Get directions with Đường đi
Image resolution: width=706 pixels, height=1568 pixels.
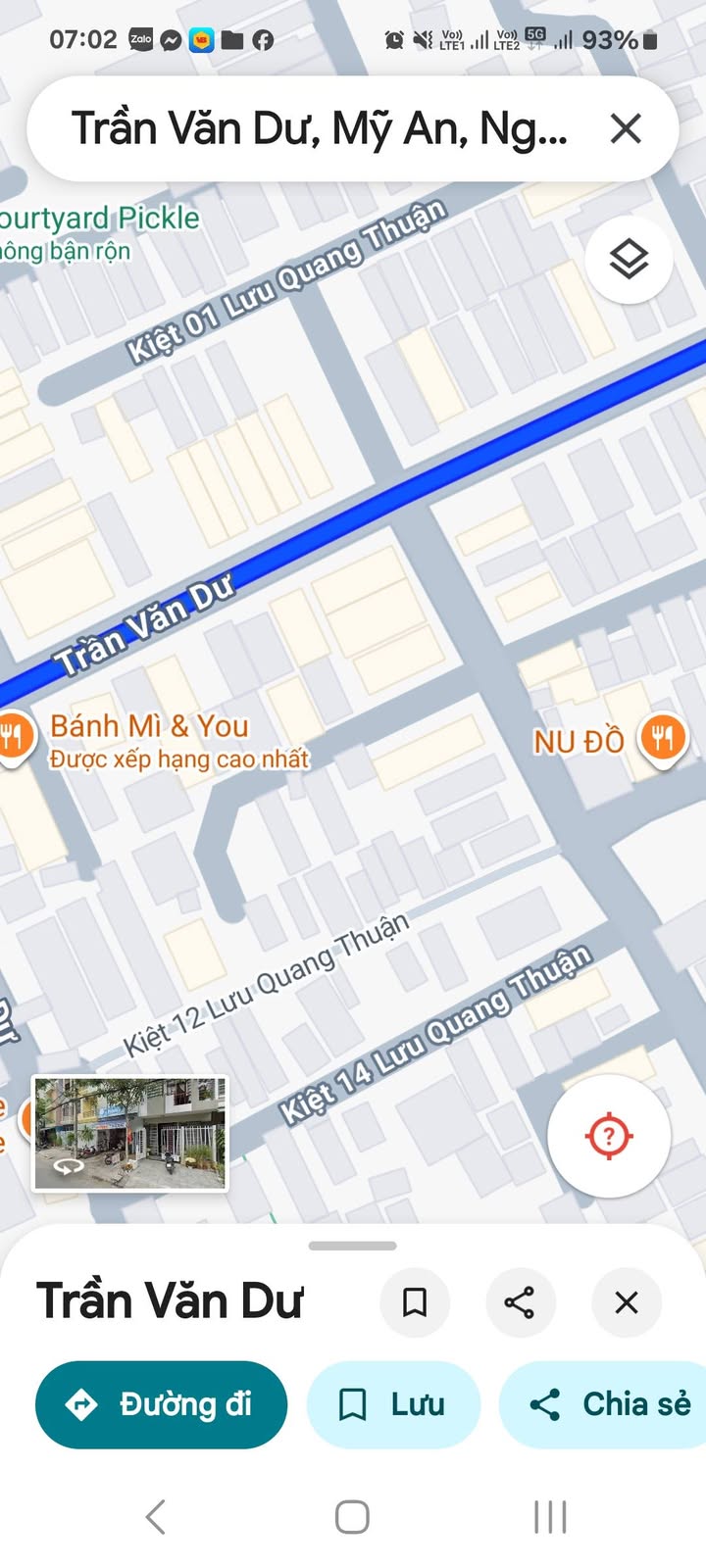[x=161, y=1404]
